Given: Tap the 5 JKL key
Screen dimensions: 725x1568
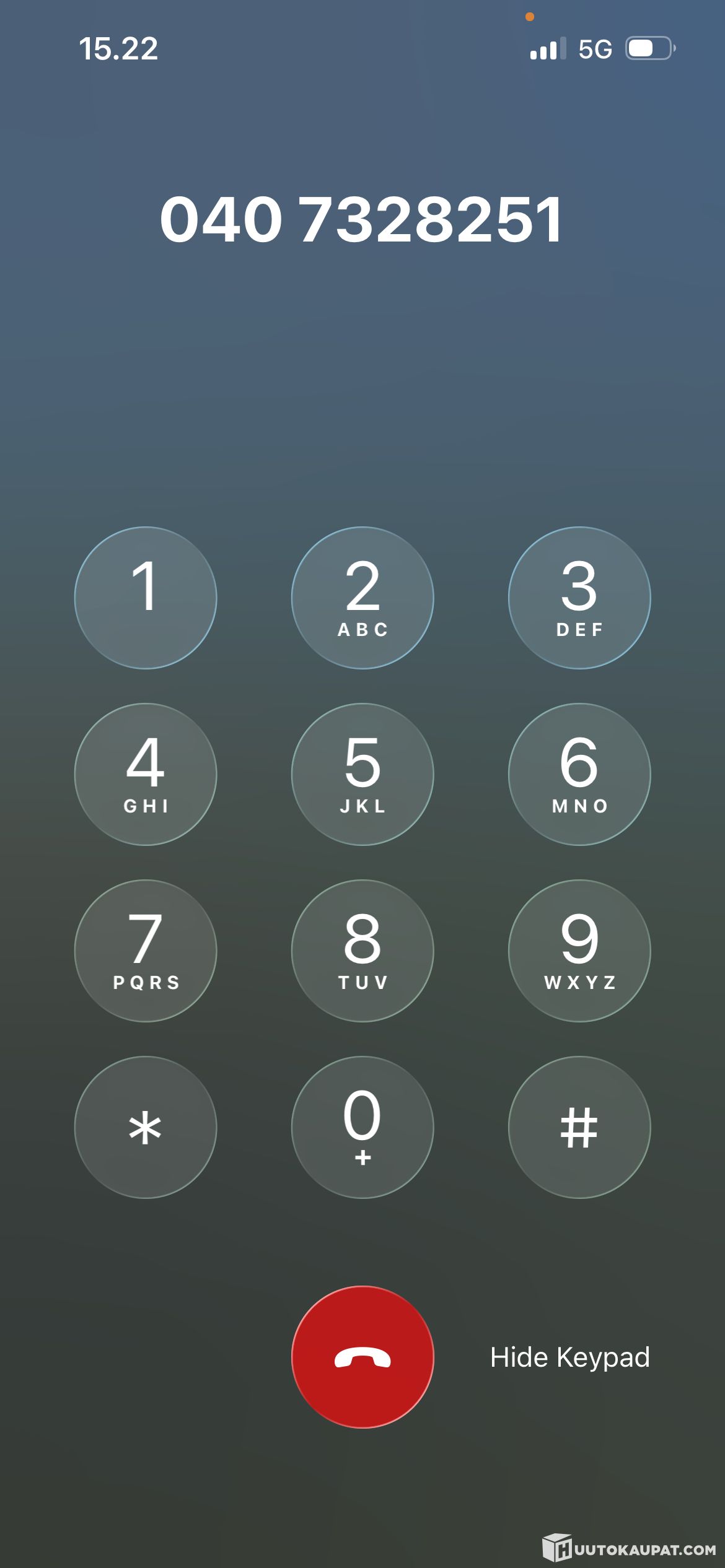Looking at the screenshot, I should pos(362,774).
